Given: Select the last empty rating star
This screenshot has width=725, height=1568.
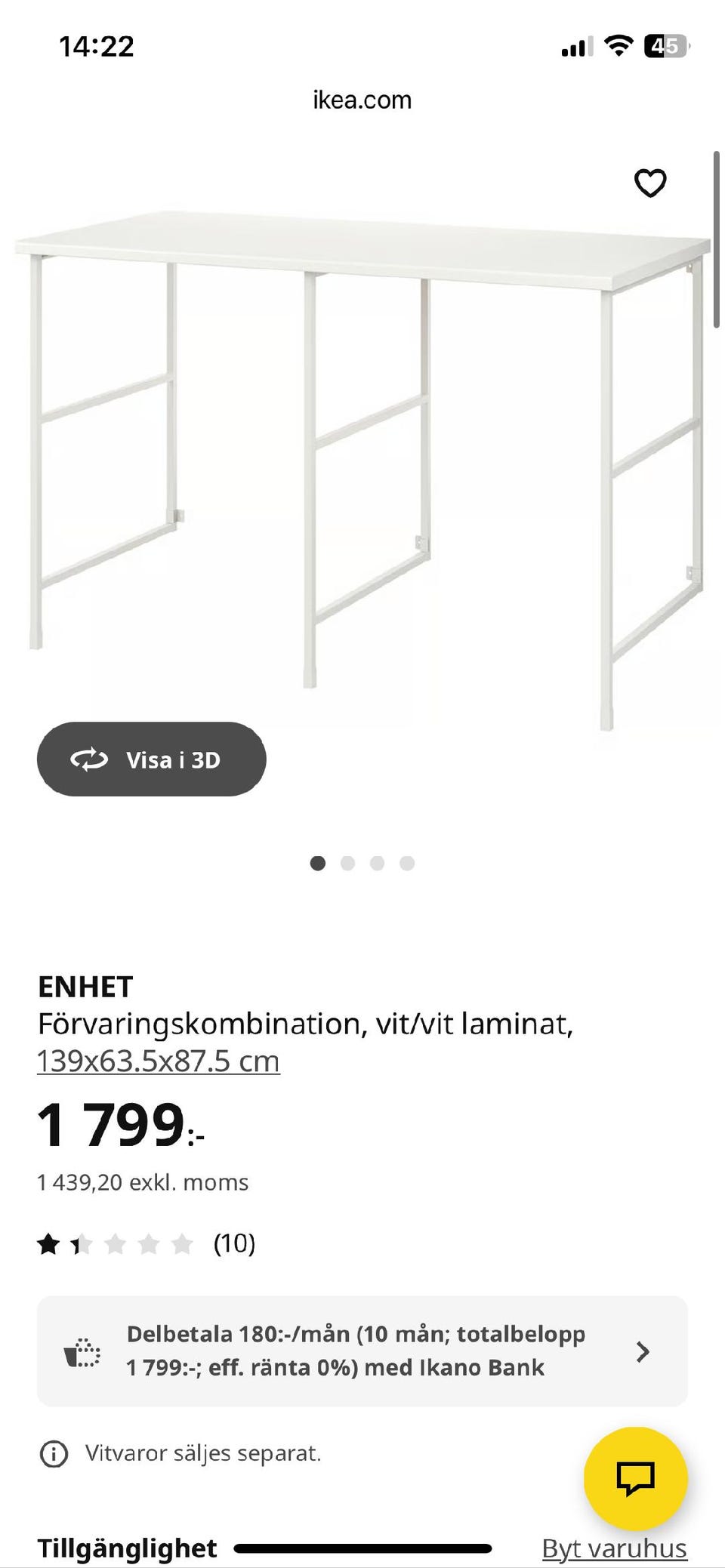Looking at the screenshot, I should (x=181, y=1244).
